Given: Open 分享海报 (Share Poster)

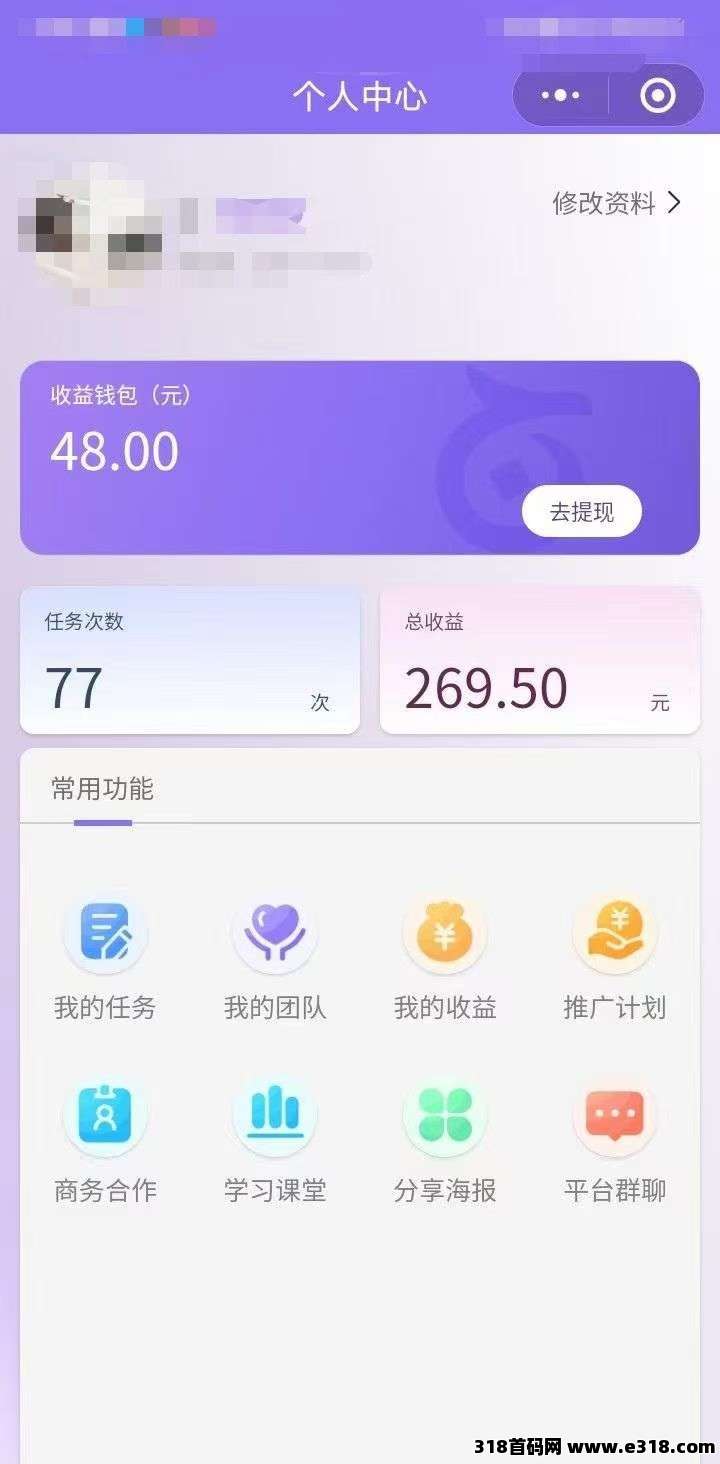Looking at the screenshot, I should pos(444,1137).
